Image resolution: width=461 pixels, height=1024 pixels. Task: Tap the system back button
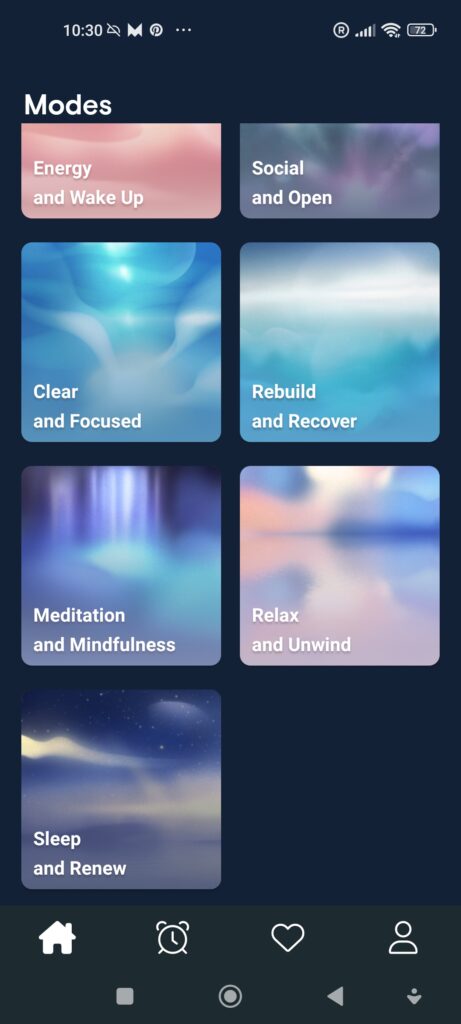[335, 996]
